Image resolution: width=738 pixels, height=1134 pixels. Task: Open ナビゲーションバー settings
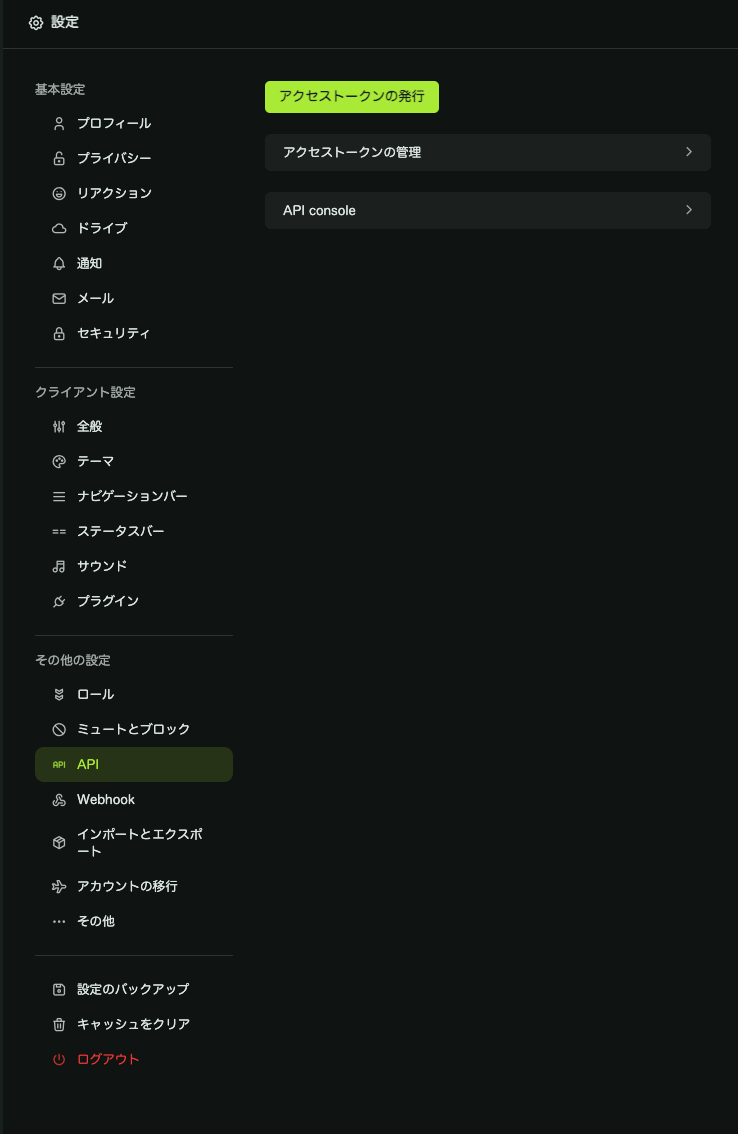132,496
